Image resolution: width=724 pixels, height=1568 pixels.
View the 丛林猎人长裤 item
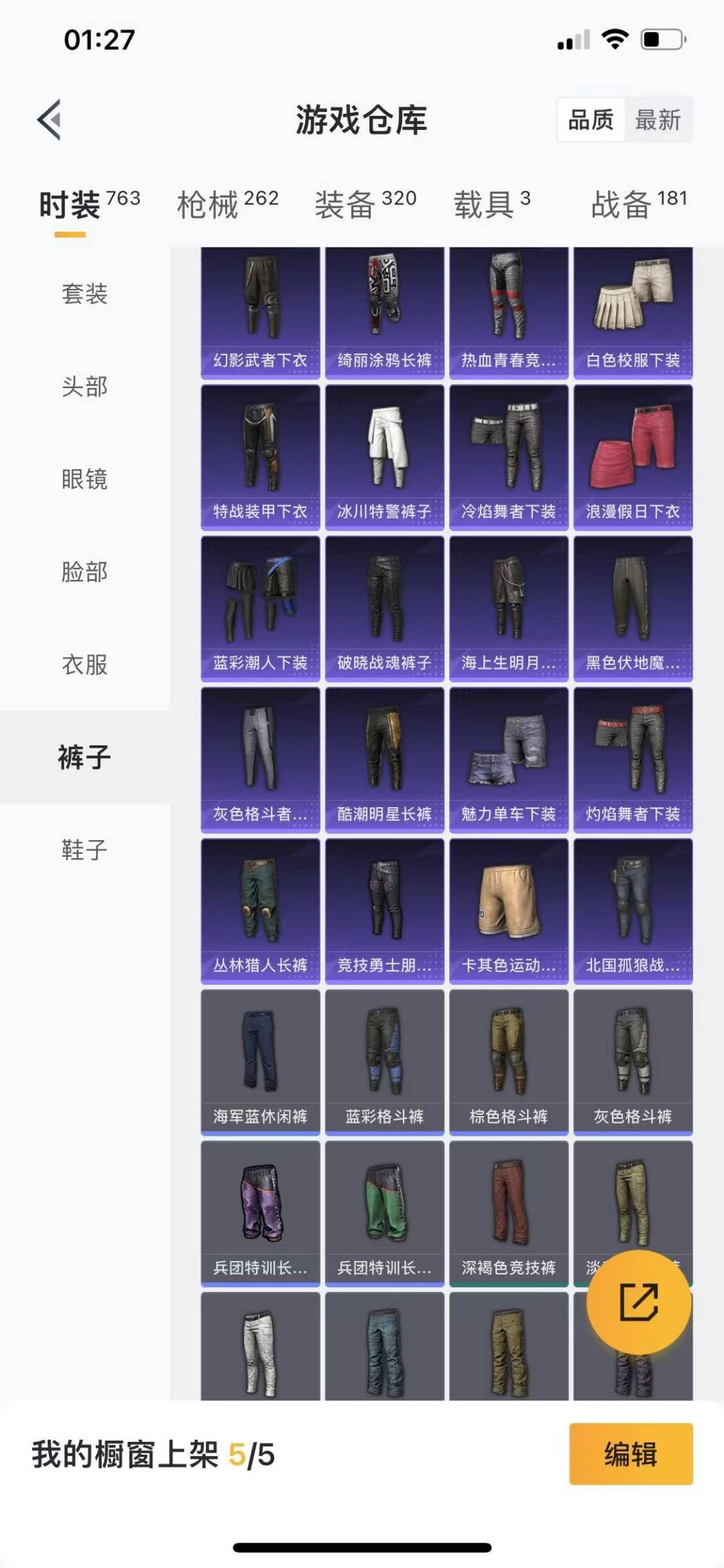[260, 912]
